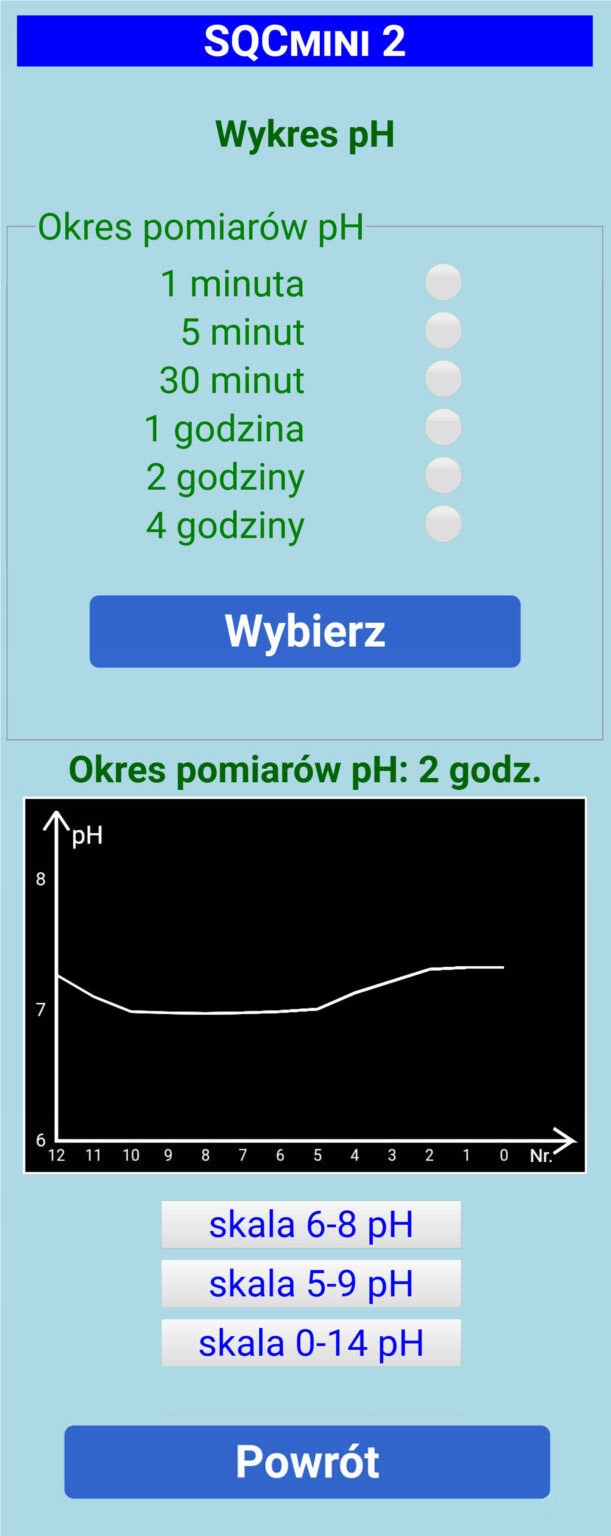The image size is (611, 1536).
Task: Select the 4 godziny option
Action: click(443, 524)
